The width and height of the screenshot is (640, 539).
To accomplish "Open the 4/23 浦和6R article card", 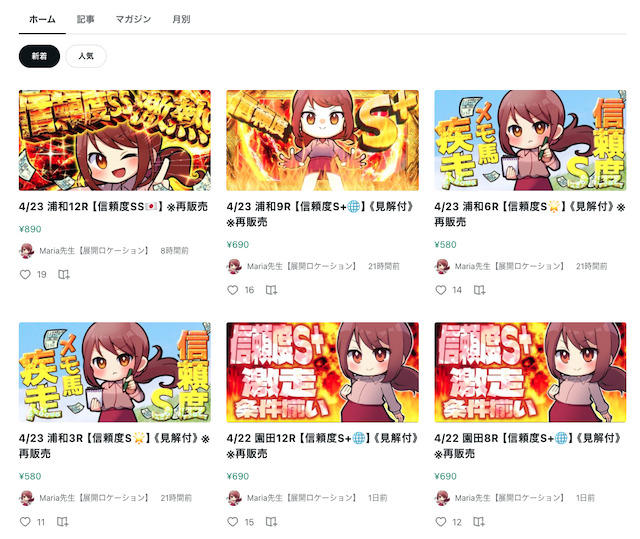I will pyautogui.click(x=530, y=140).
